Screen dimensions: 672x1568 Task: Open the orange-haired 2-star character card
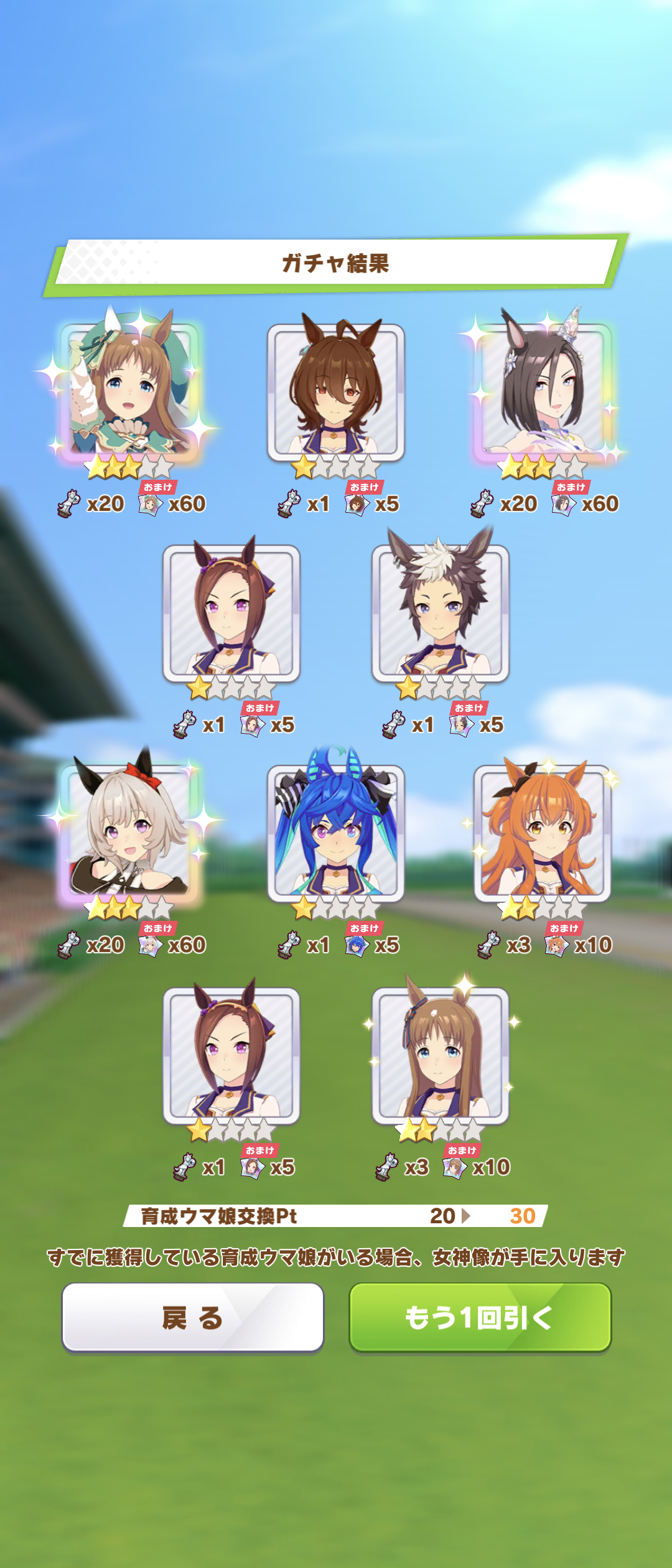point(543,834)
